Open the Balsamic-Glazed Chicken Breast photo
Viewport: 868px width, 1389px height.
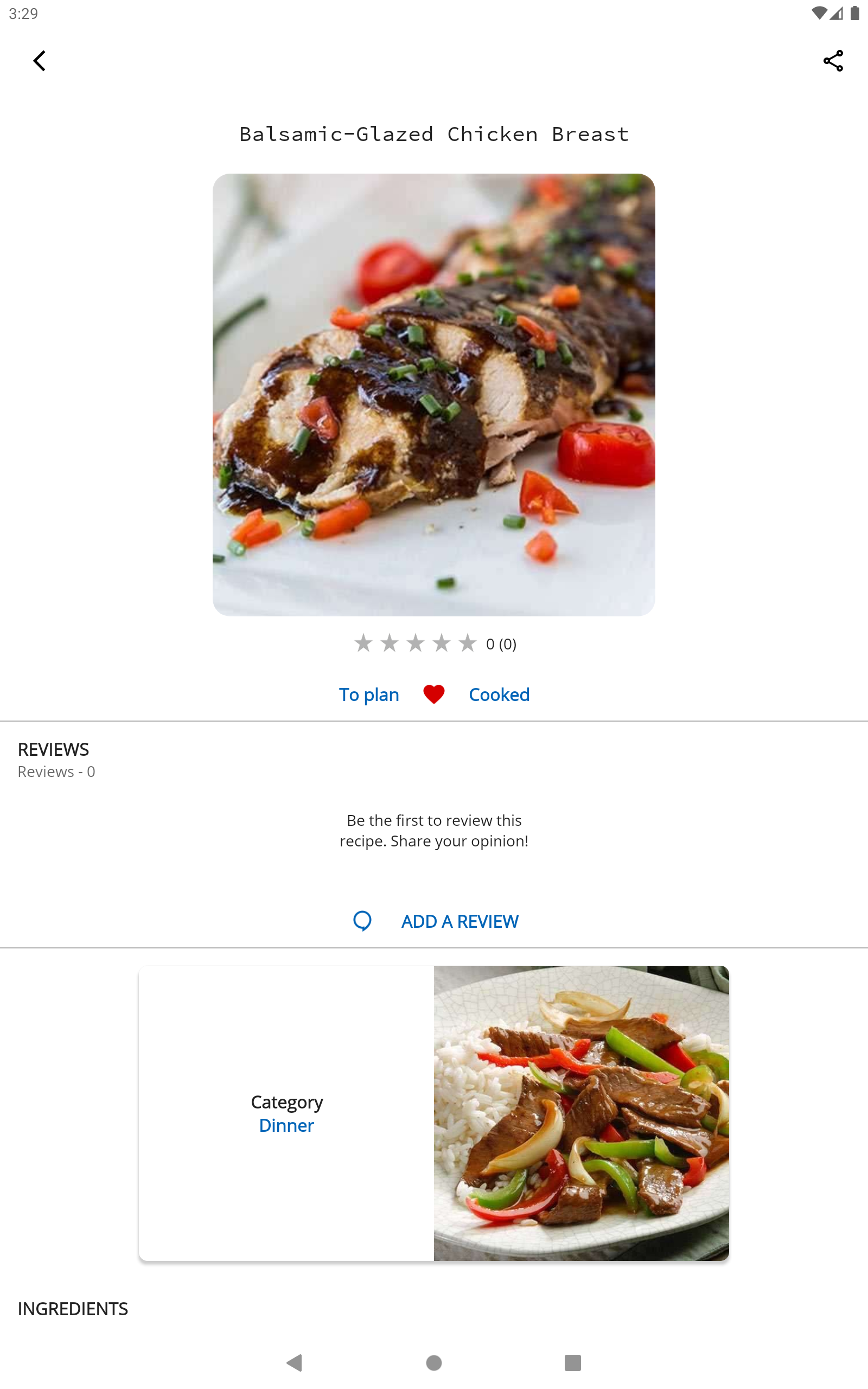pos(433,395)
